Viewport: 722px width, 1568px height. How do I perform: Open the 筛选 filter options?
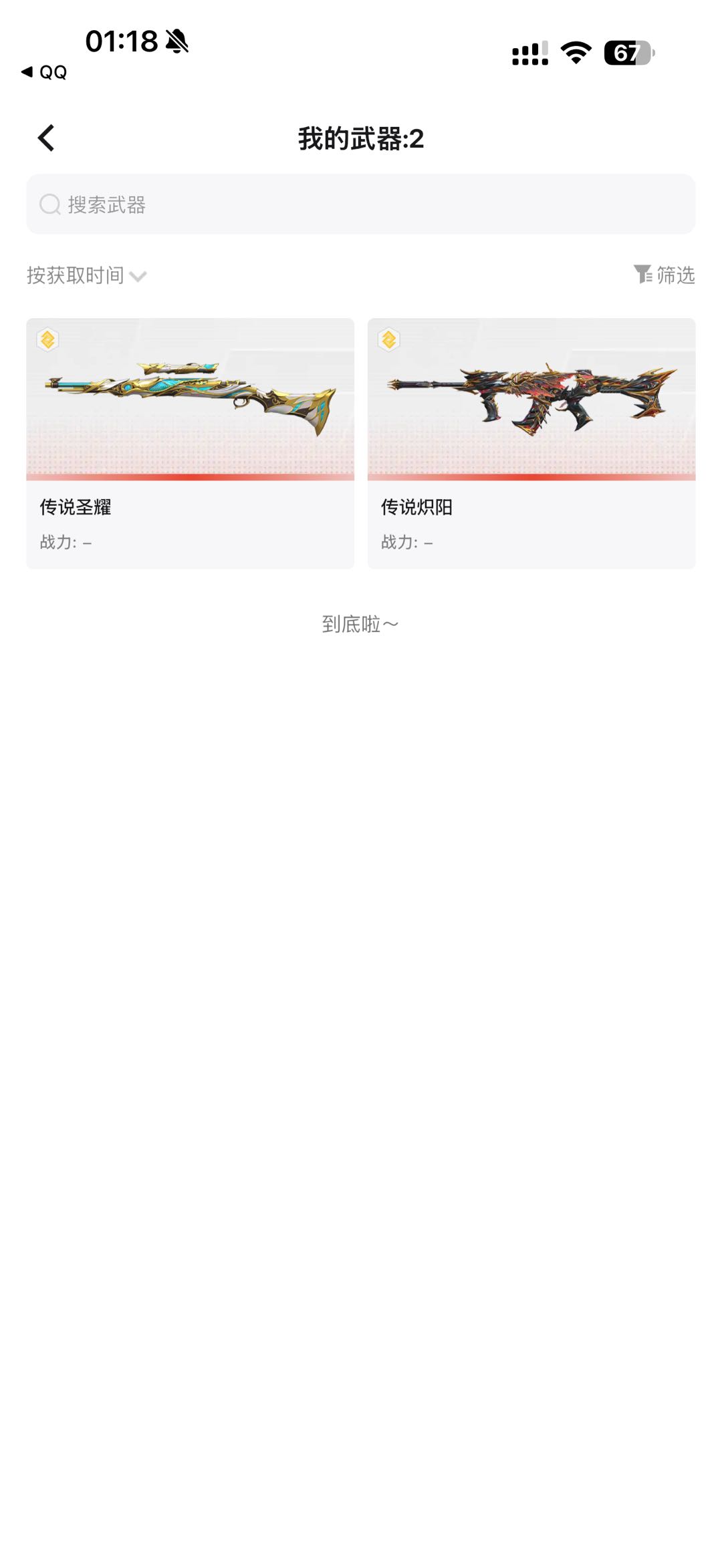[664, 275]
